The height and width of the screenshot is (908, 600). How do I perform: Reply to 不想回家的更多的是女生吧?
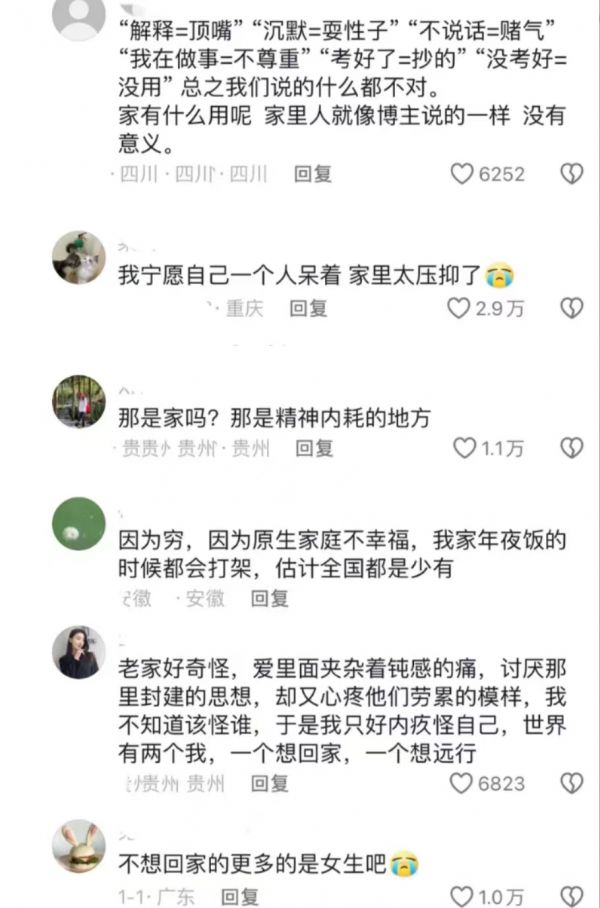[240, 895]
